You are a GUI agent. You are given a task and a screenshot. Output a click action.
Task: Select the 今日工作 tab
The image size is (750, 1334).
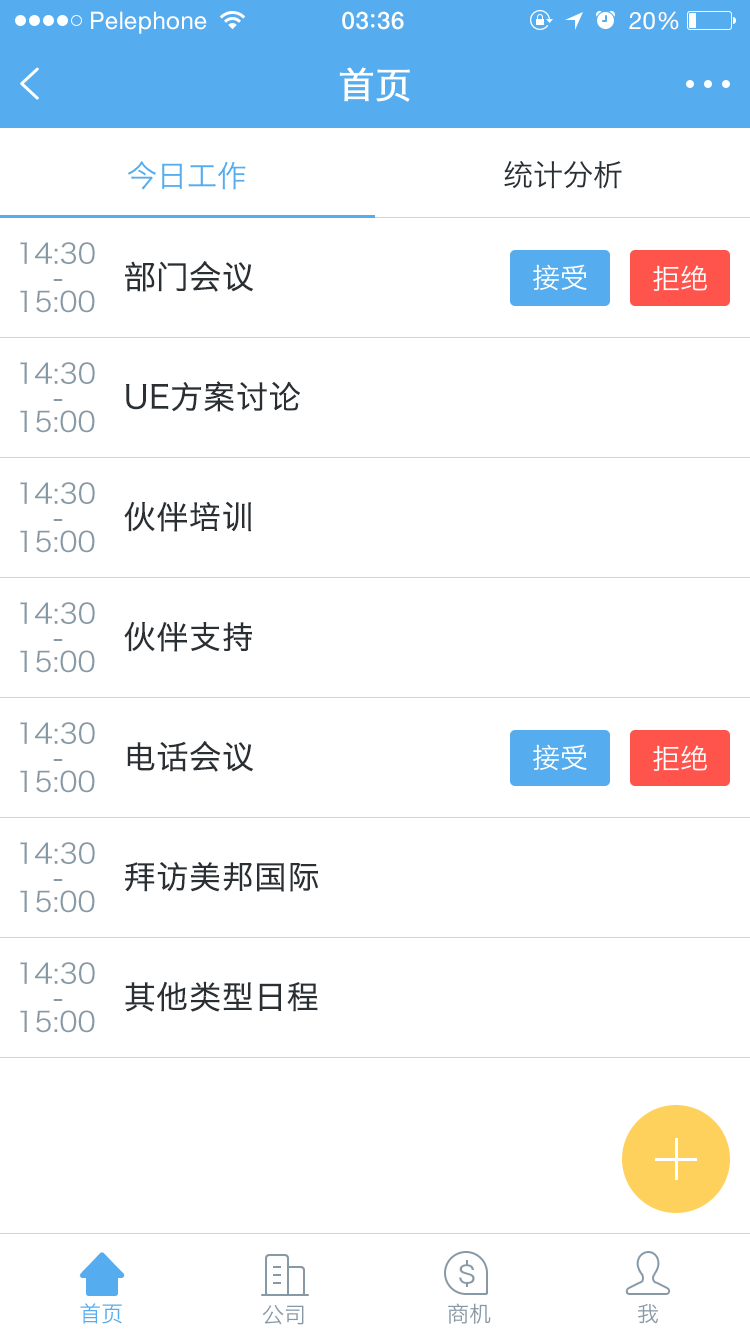[x=187, y=175]
